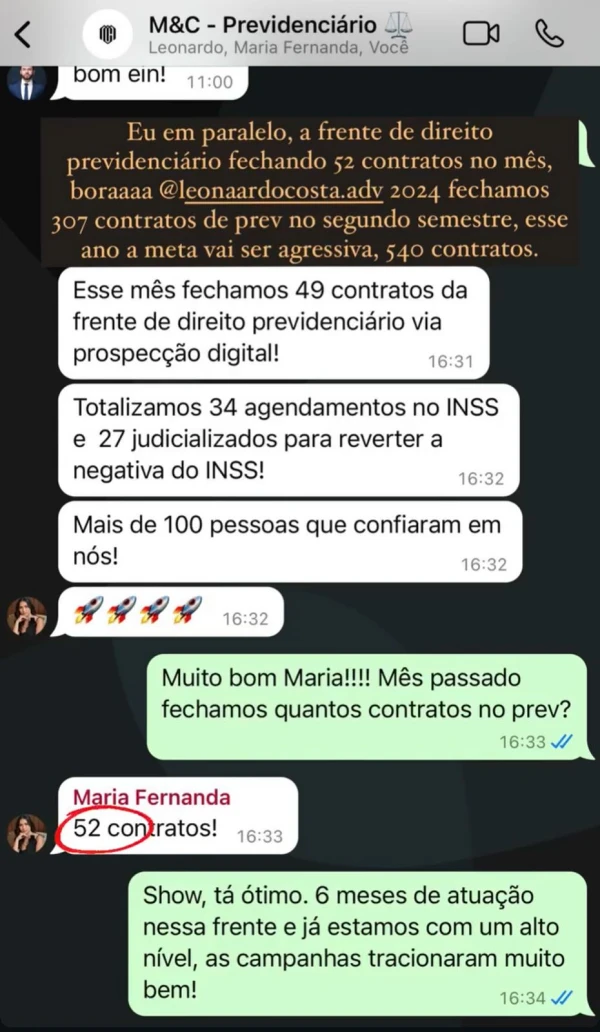
Task: Start a video call with the group
Action: click(481, 34)
